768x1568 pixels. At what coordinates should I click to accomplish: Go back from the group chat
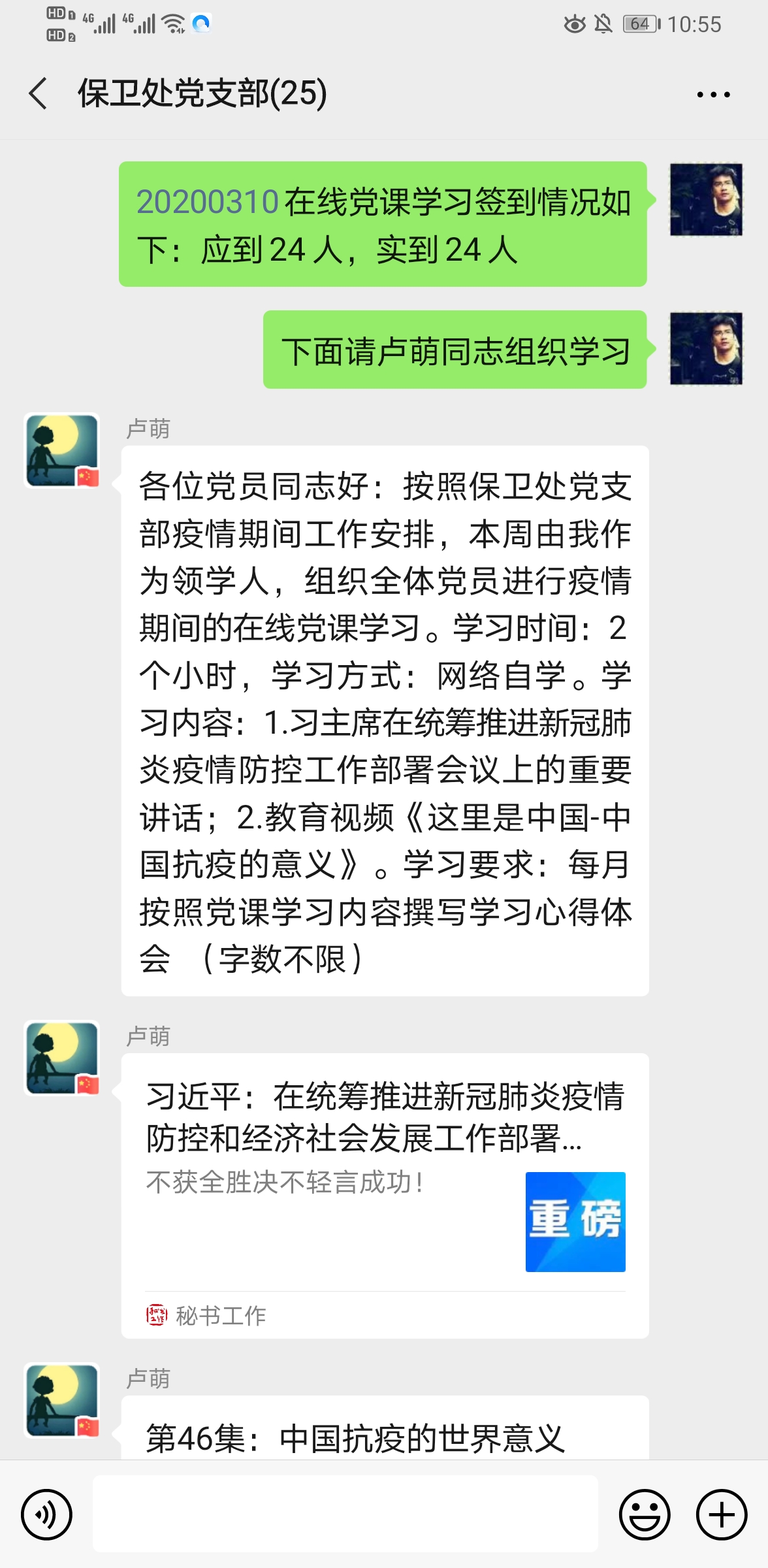[38, 93]
